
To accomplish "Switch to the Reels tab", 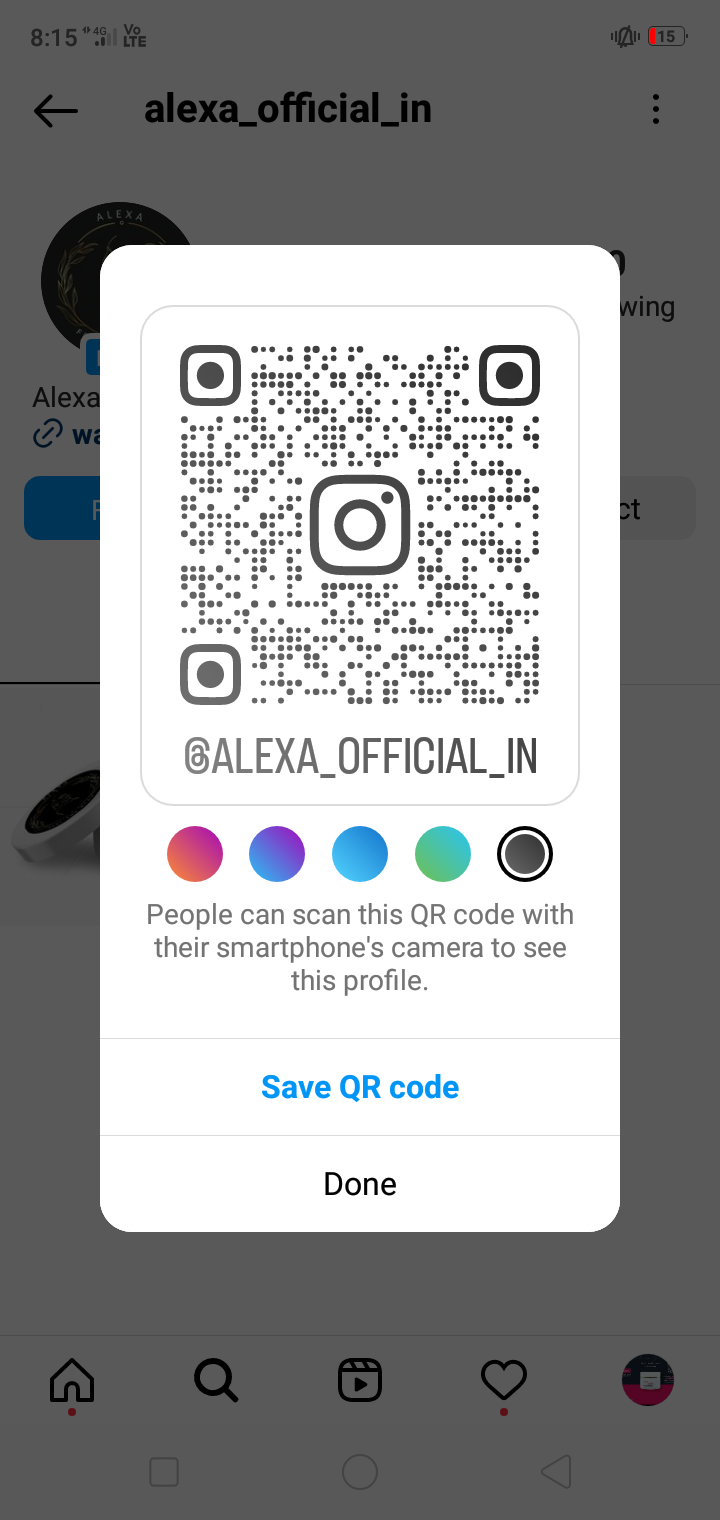I will 360,1381.
